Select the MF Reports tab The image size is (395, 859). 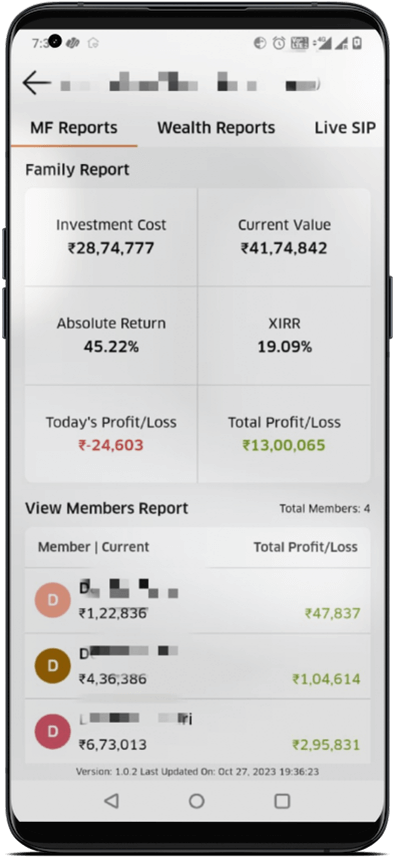coord(74,128)
